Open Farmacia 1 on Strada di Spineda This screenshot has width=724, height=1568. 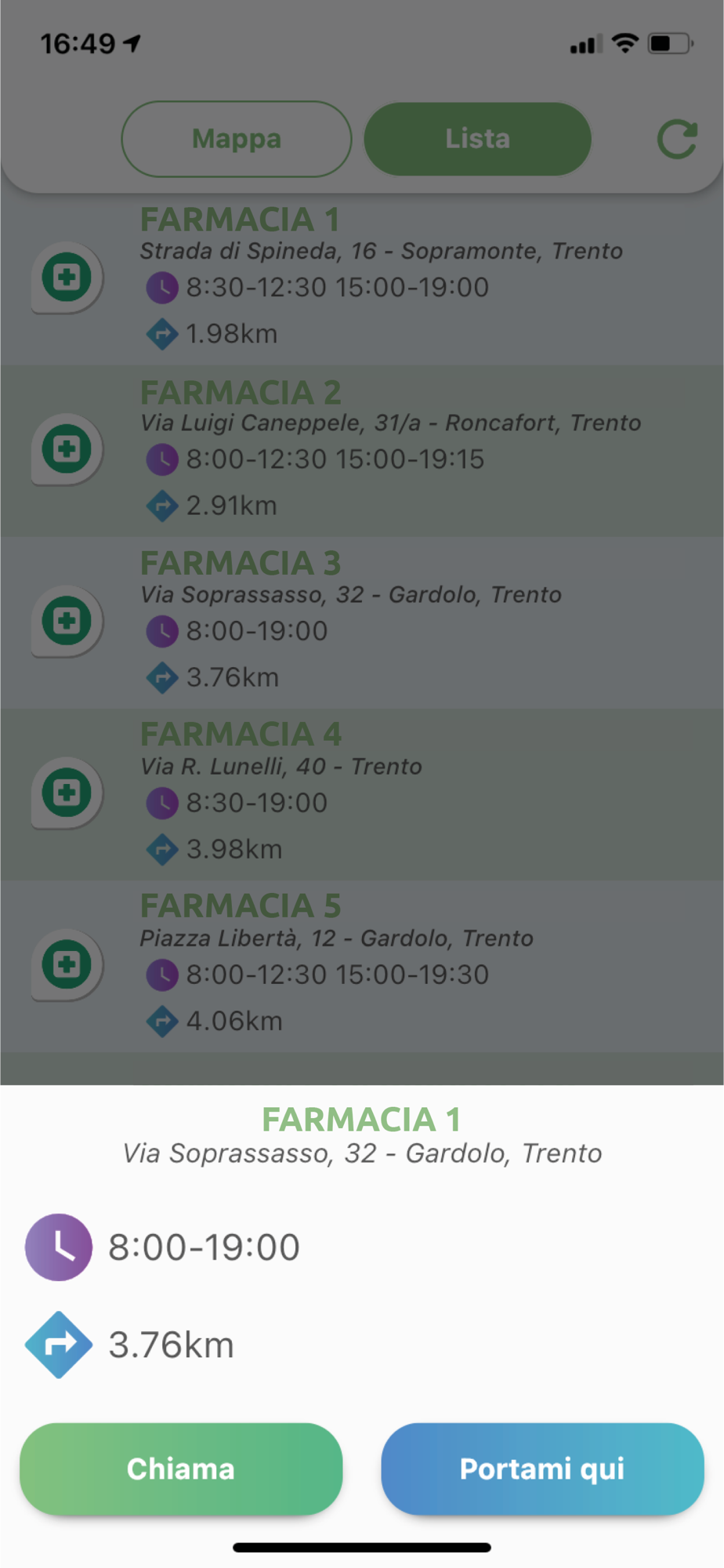(x=362, y=279)
